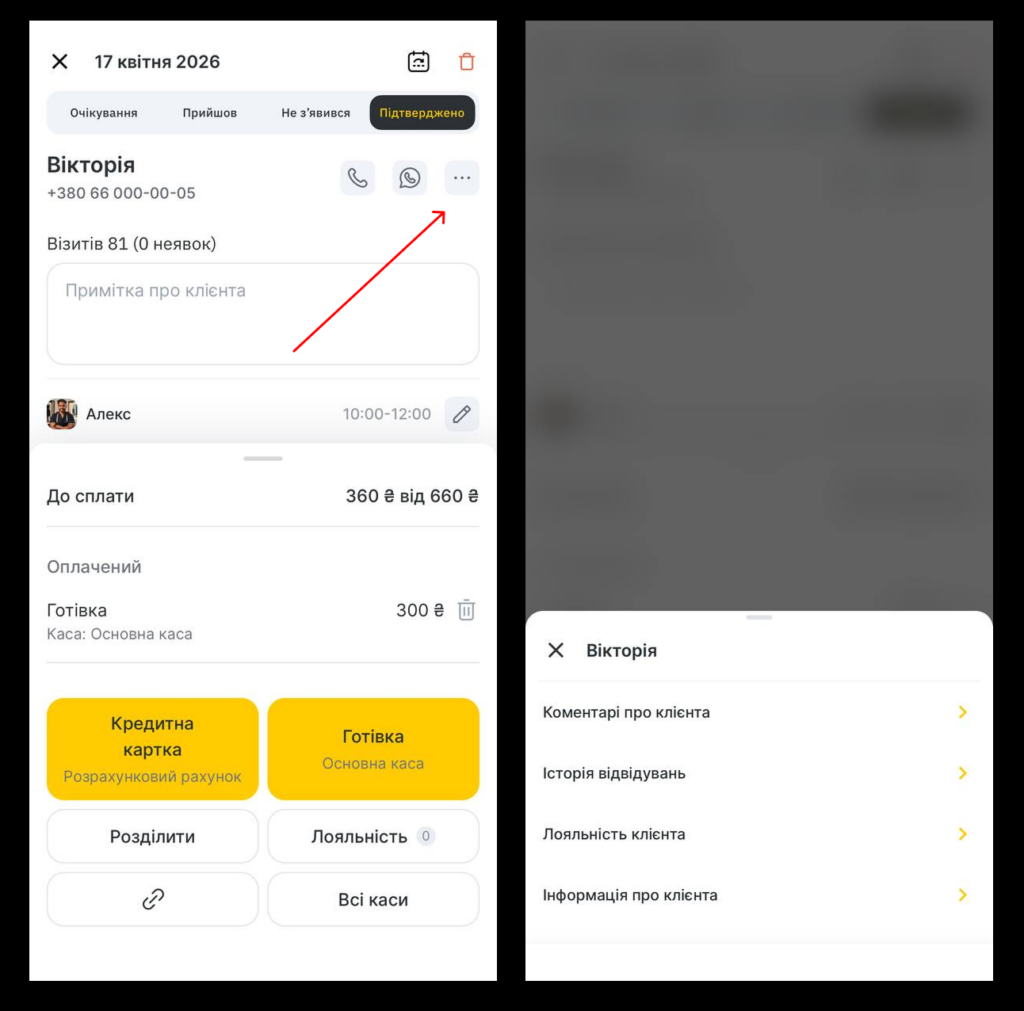Open the three-dot client menu
This screenshot has width=1024, height=1011.
coord(462,178)
